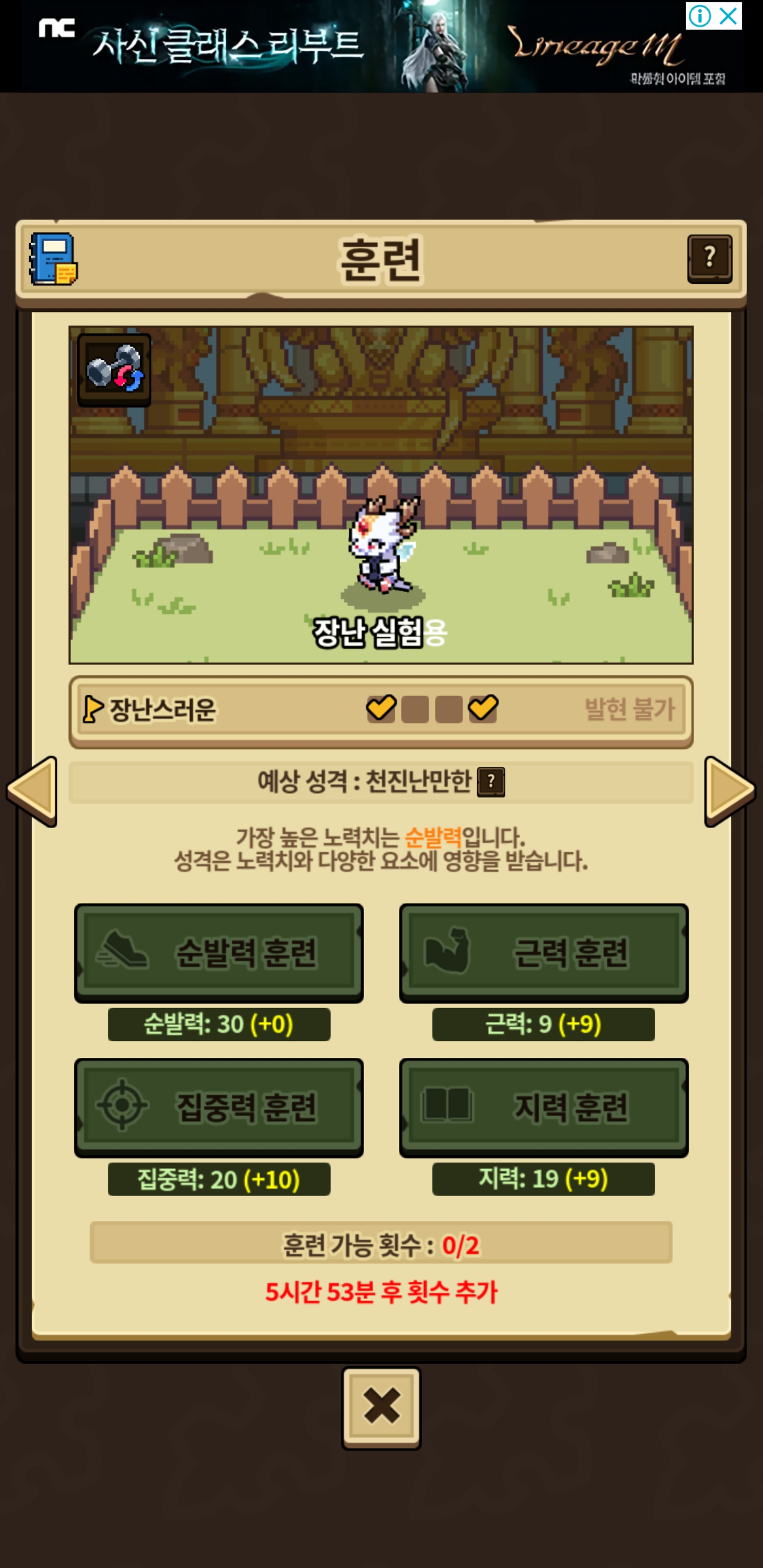This screenshot has width=763, height=1568.
Task: Open the ad info icon
Action: pos(699,16)
